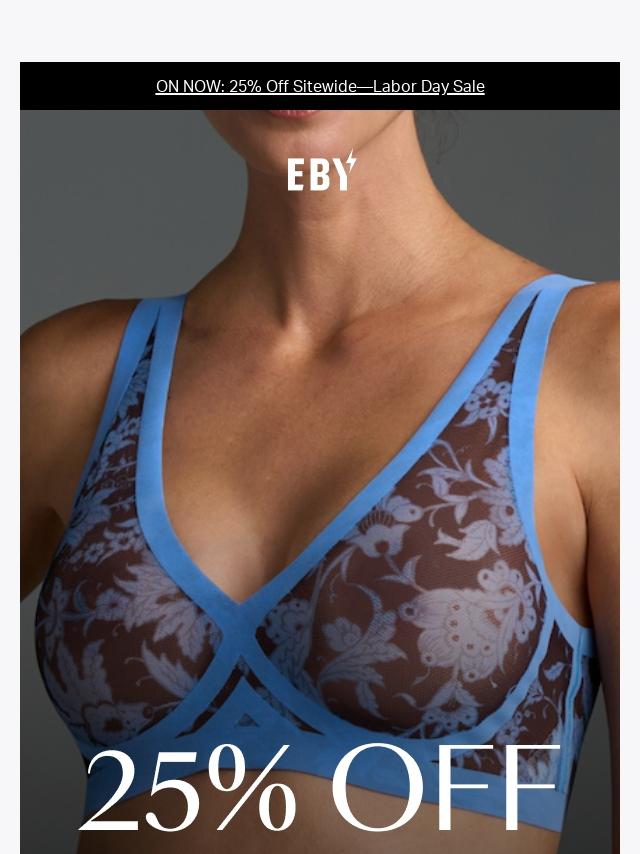Open the Labor Day Sale banner link
This screenshot has height=854, width=640.
point(320,86)
